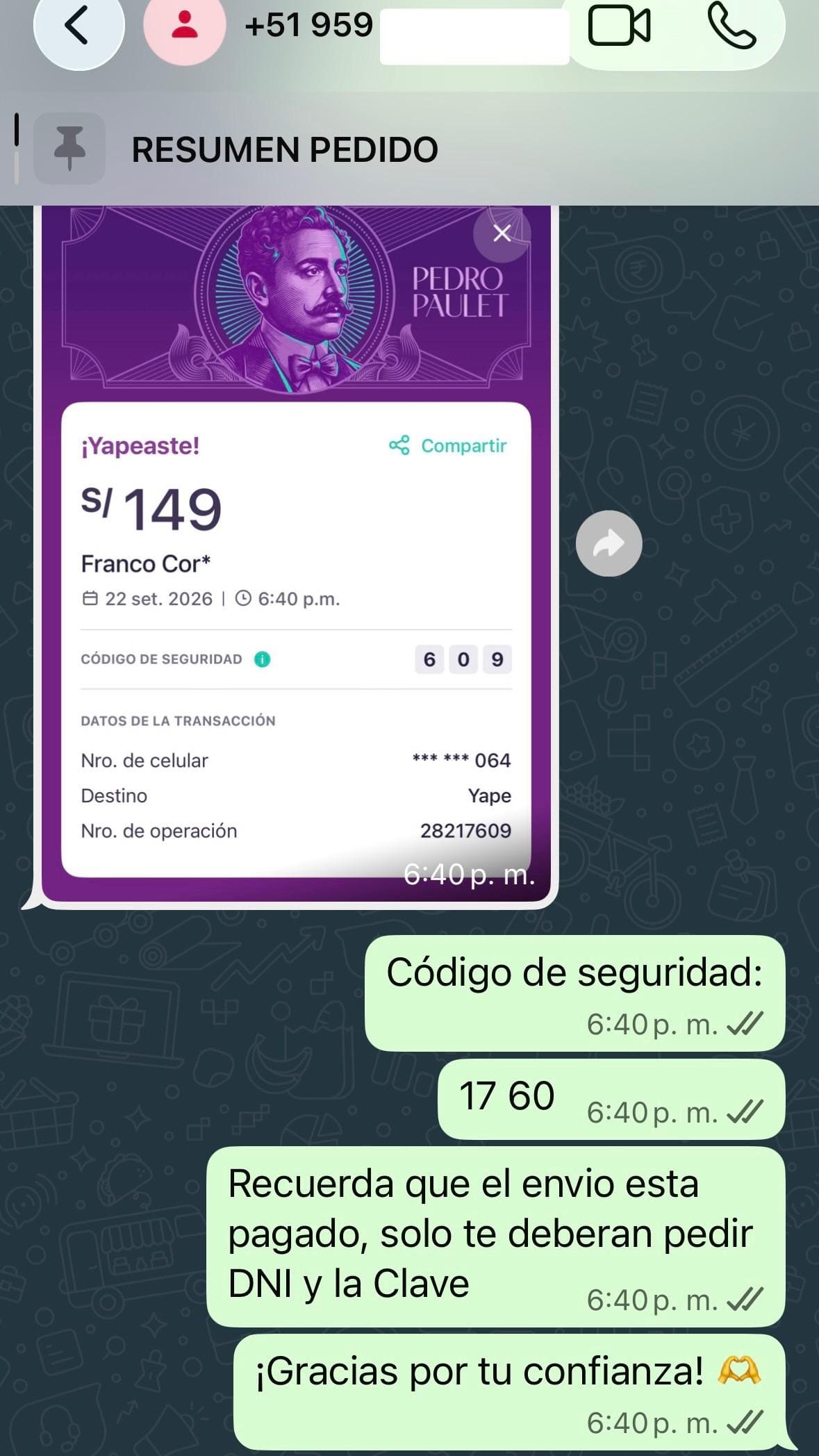Image resolution: width=819 pixels, height=1456 pixels.
Task: Go back to the chat list
Action: click(x=78, y=26)
